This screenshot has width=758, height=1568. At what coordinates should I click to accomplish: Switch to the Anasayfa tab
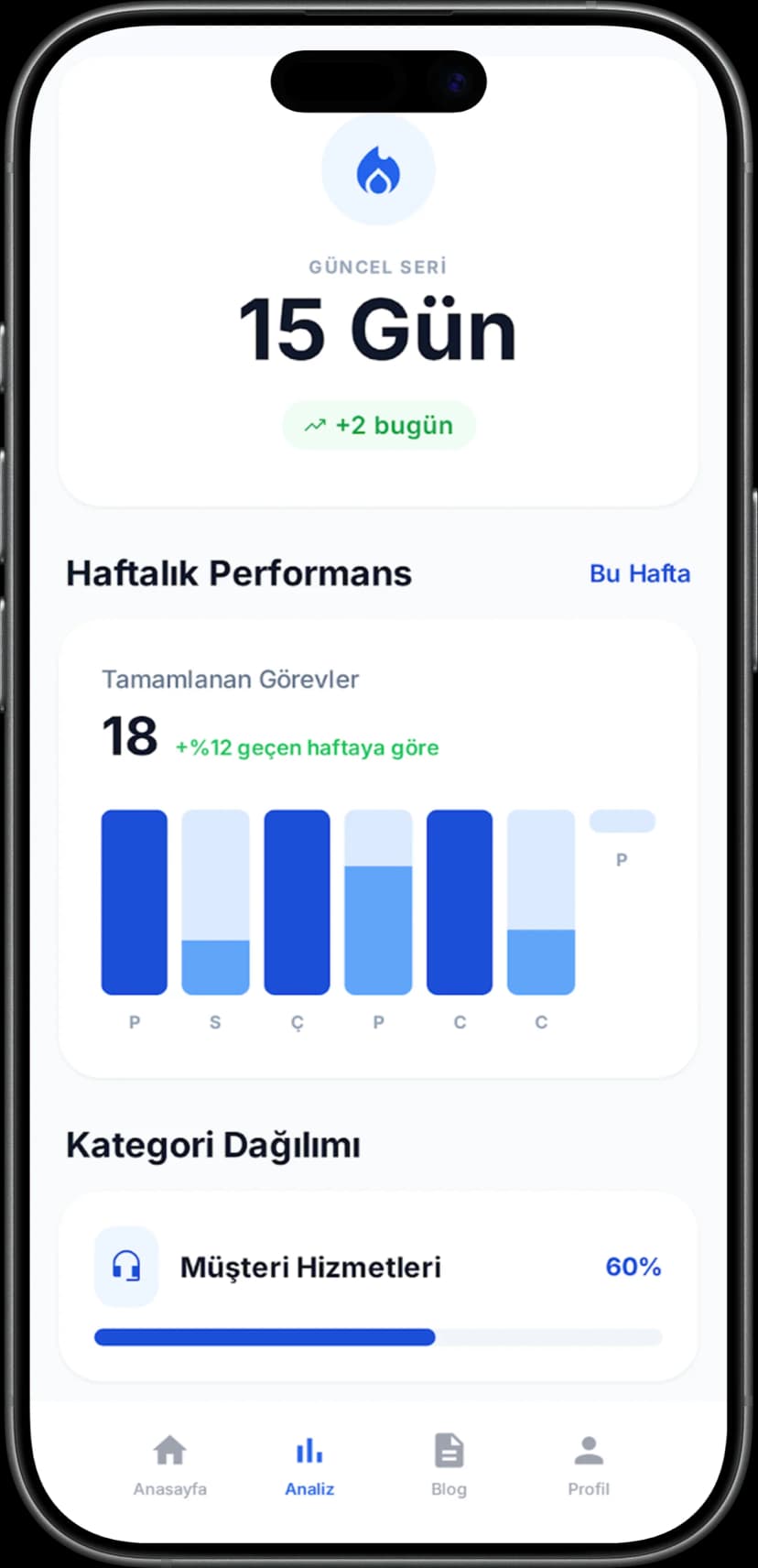tap(169, 1465)
